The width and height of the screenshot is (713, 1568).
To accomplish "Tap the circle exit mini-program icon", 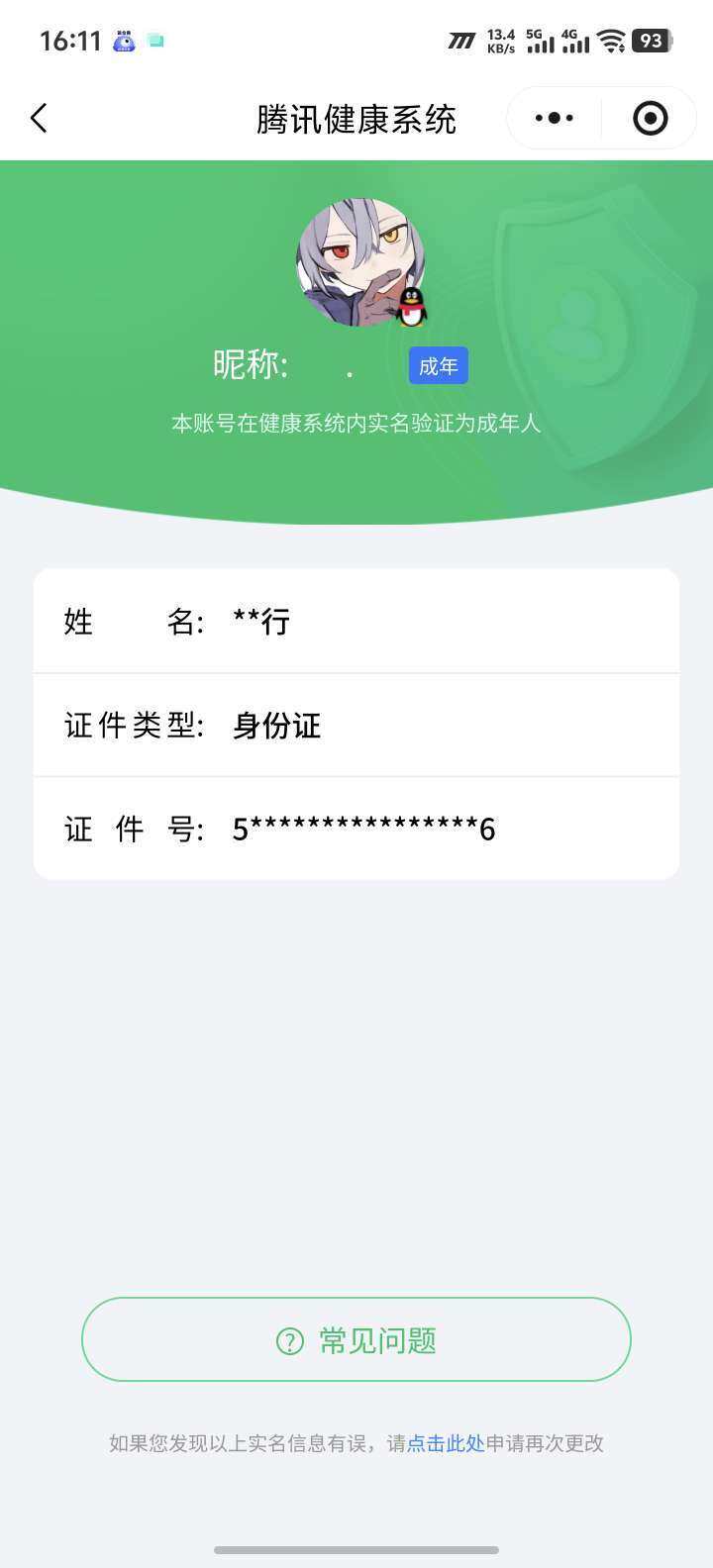I will pos(649,118).
